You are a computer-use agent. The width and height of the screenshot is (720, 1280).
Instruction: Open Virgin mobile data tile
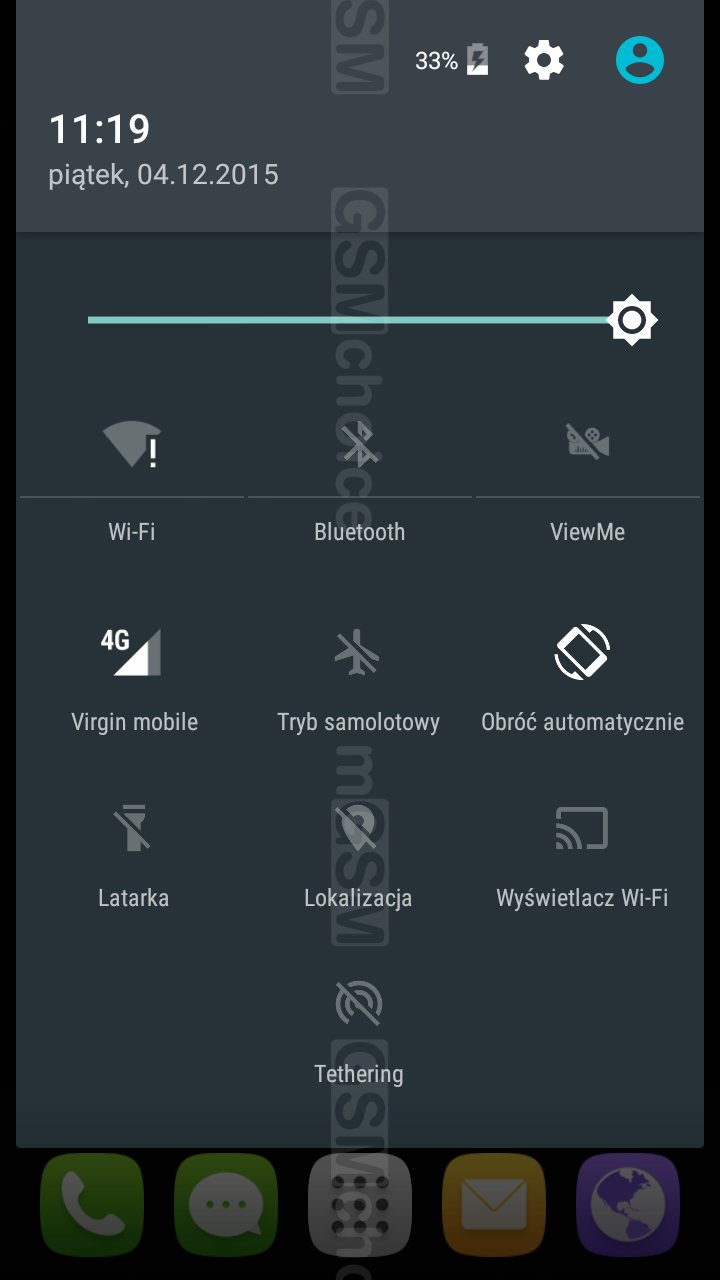tap(134, 652)
